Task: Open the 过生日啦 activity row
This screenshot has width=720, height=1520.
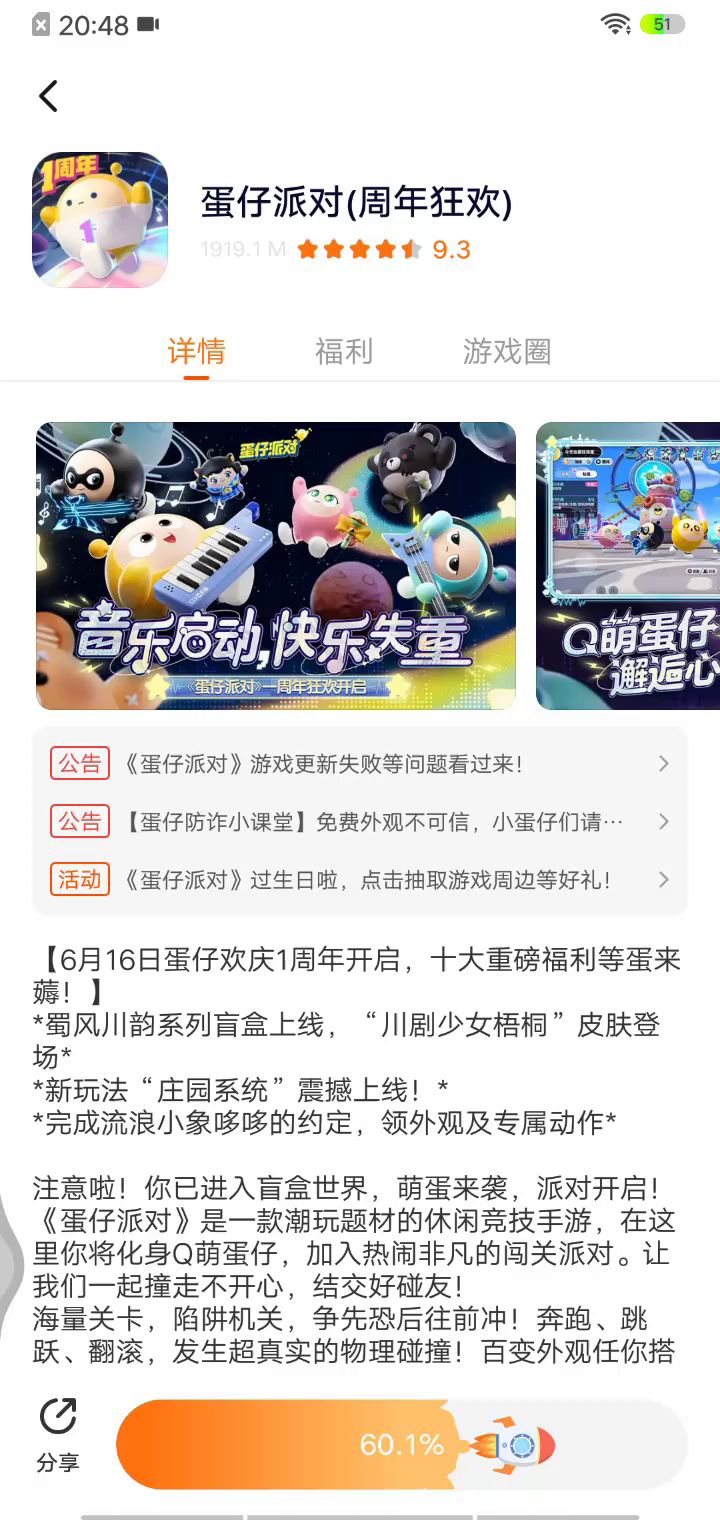Action: [x=360, y=880]
